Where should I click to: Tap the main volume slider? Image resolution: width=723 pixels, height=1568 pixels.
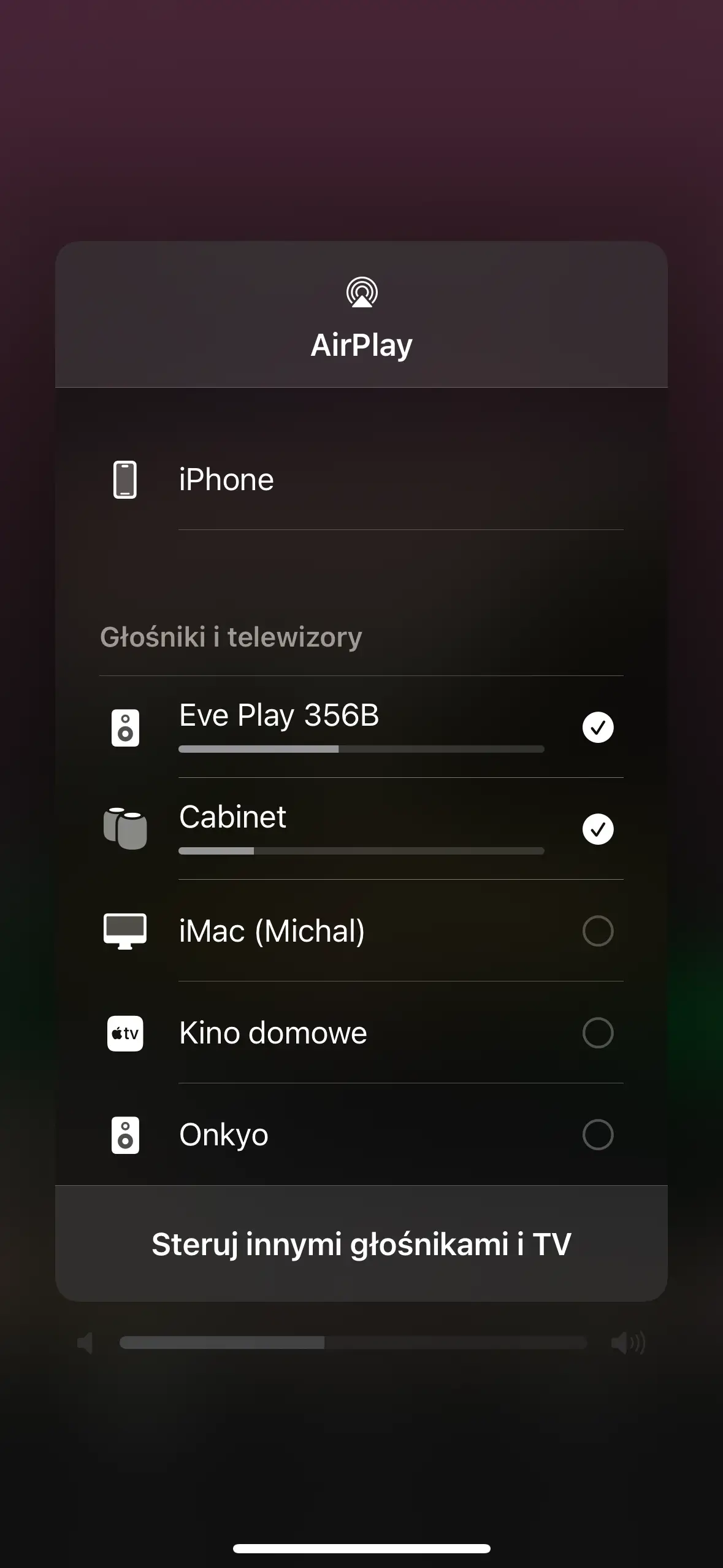click(353, 1343)
